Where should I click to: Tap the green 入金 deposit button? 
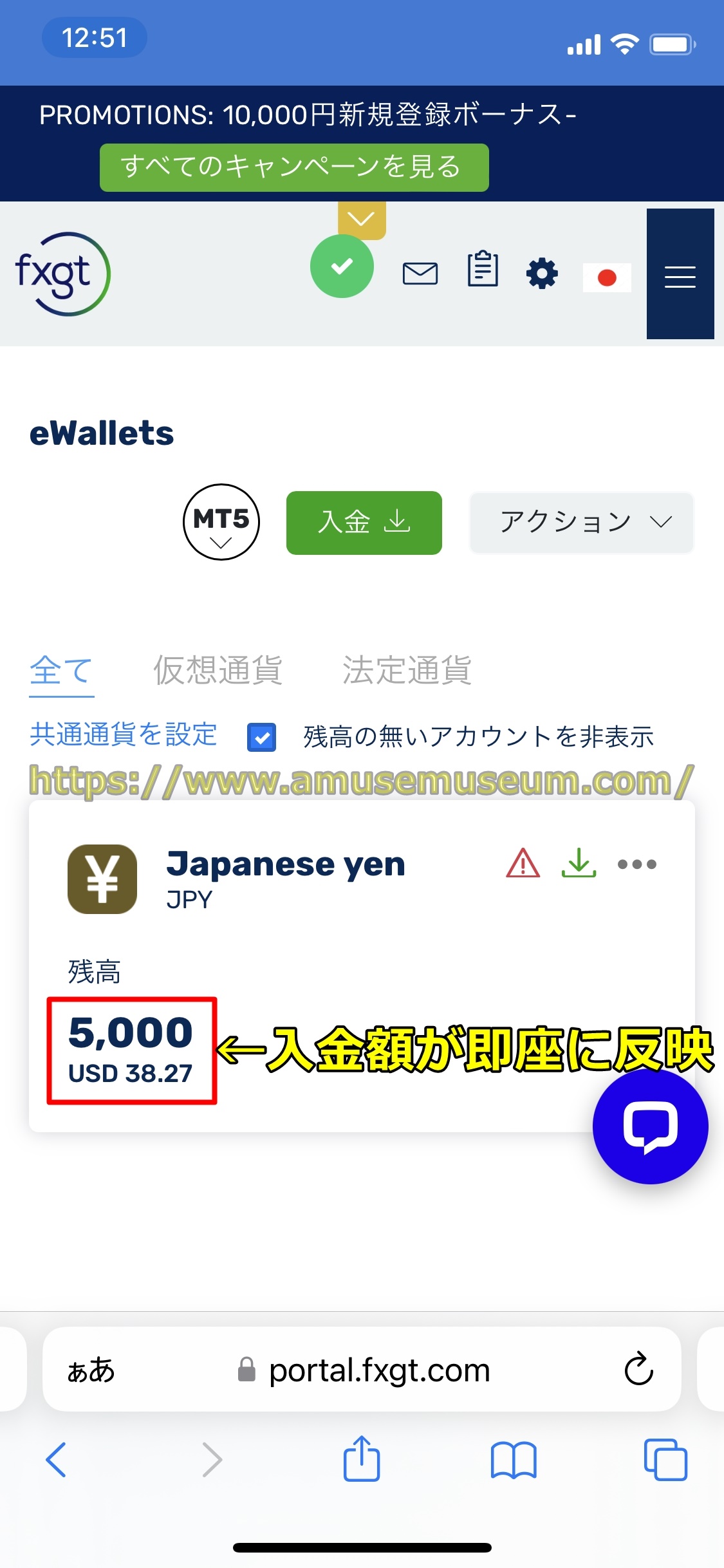(x=364, y=522)
